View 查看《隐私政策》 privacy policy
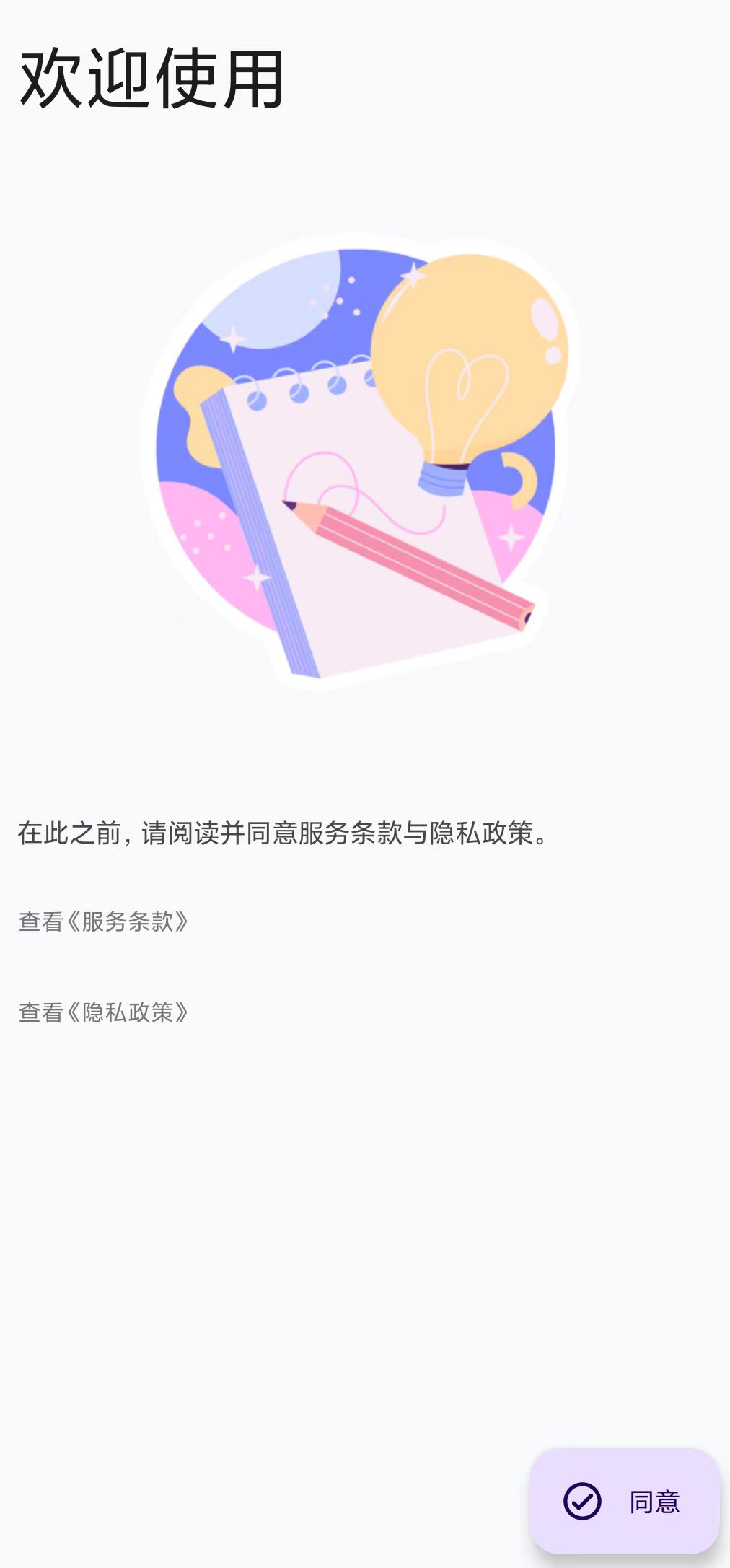730x1568 pixels. tap(103, 1012)
